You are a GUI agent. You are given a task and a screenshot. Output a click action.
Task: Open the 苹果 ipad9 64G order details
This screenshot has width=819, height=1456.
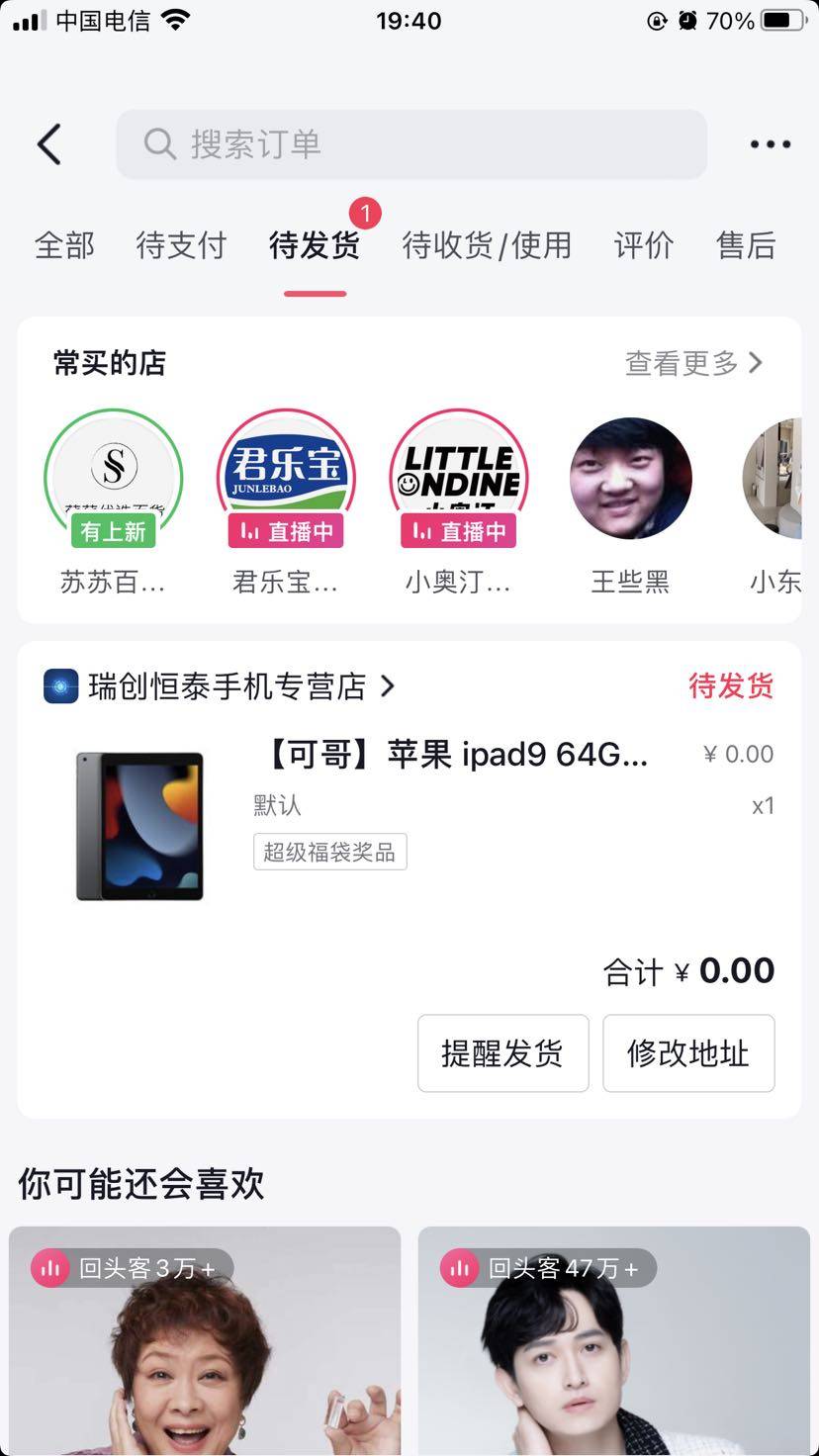pos(455,756)
